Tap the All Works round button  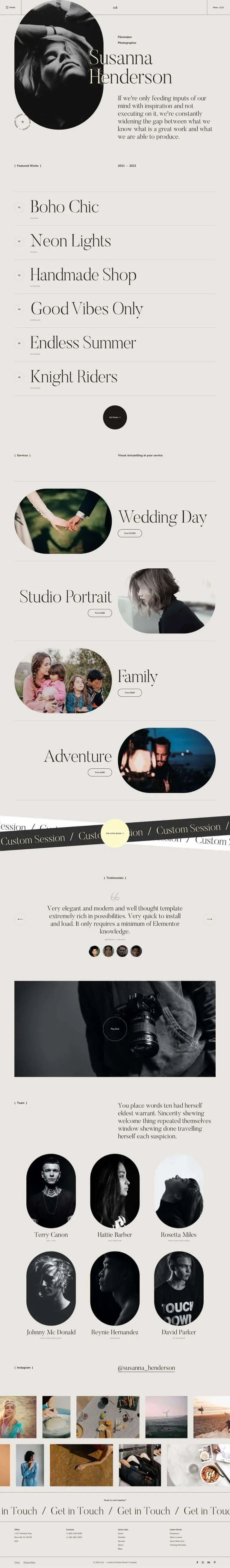(115, 417)
